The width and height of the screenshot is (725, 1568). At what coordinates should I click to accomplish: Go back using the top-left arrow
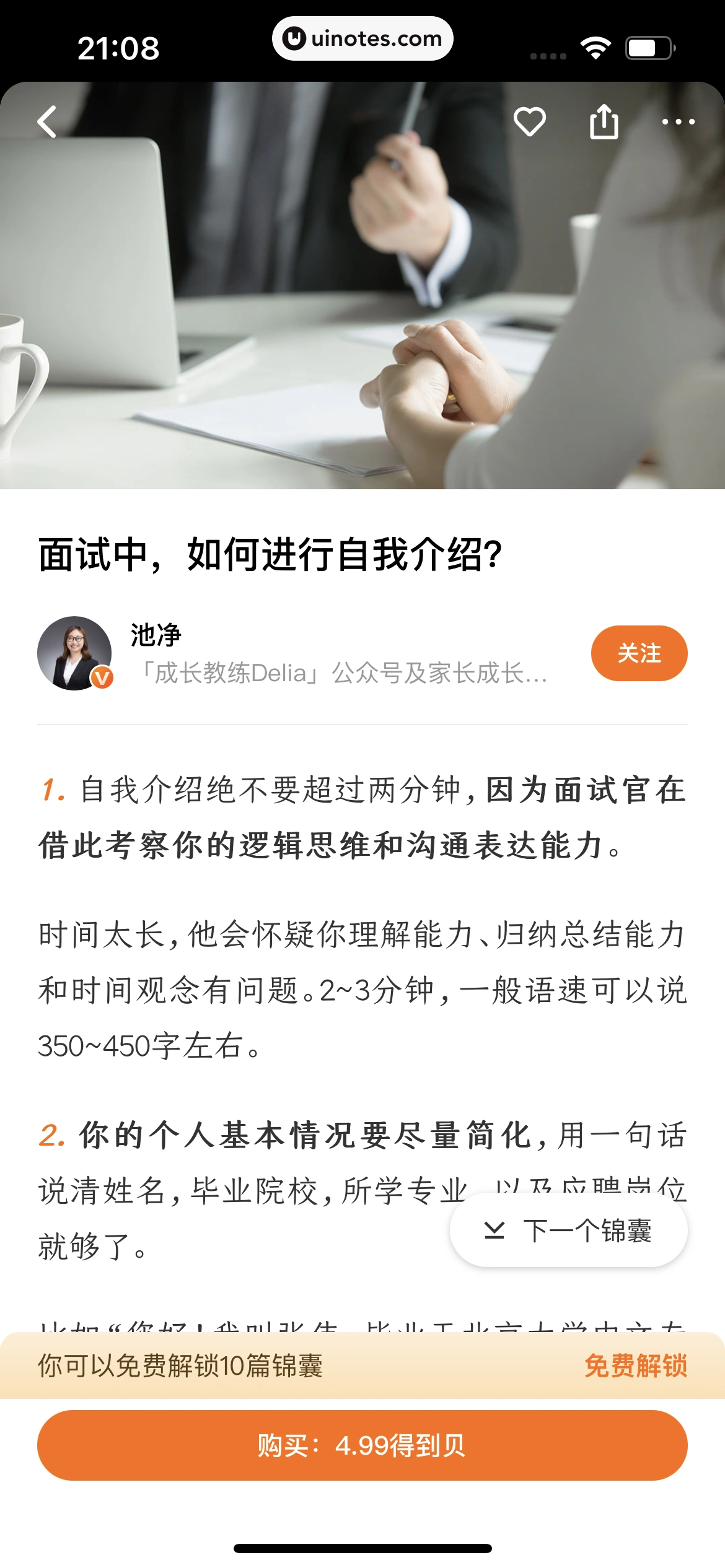click(x=47, y=121)
